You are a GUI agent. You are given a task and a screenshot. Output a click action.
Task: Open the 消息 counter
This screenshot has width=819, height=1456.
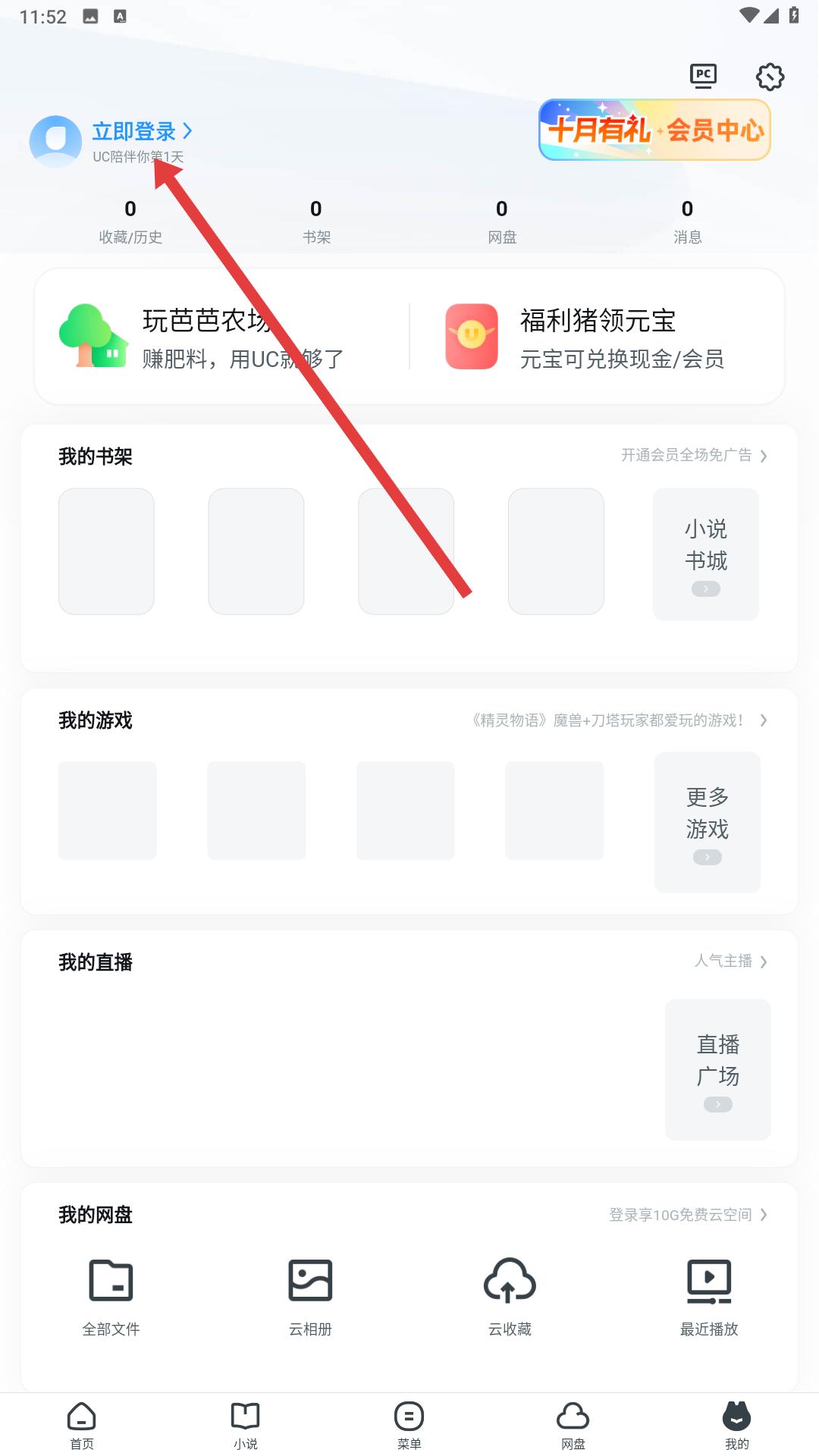[687, 221]
